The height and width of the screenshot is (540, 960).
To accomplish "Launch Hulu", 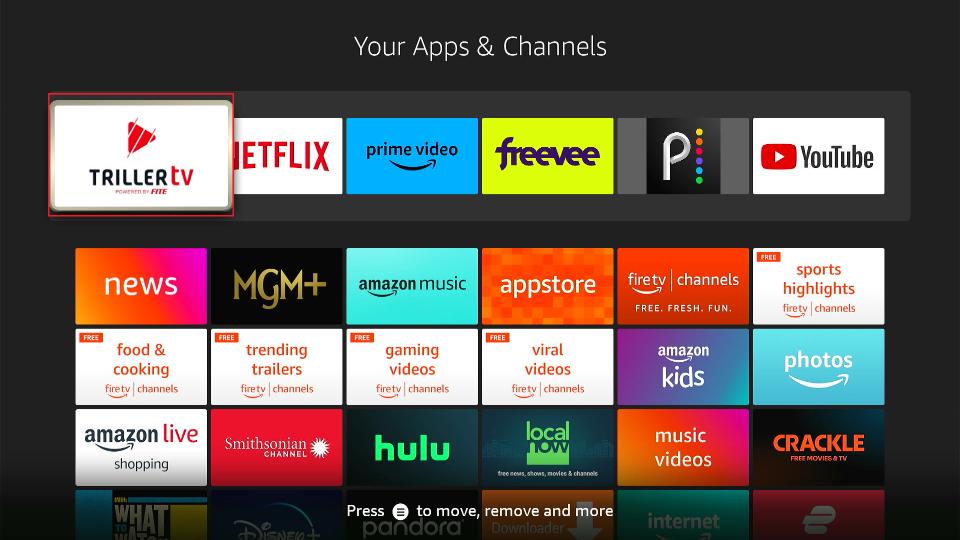I will (x=412, y=447).
